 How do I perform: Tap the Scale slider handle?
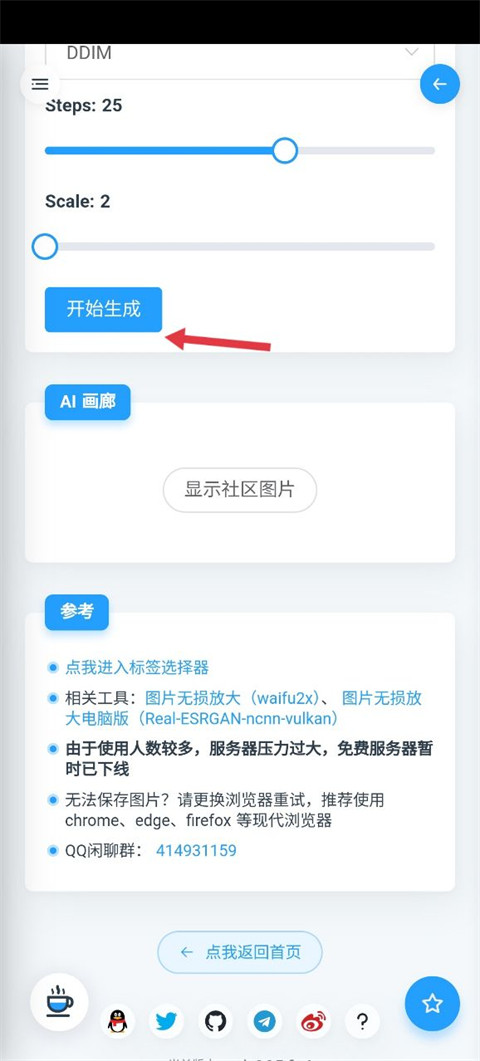tap(45, 247)
